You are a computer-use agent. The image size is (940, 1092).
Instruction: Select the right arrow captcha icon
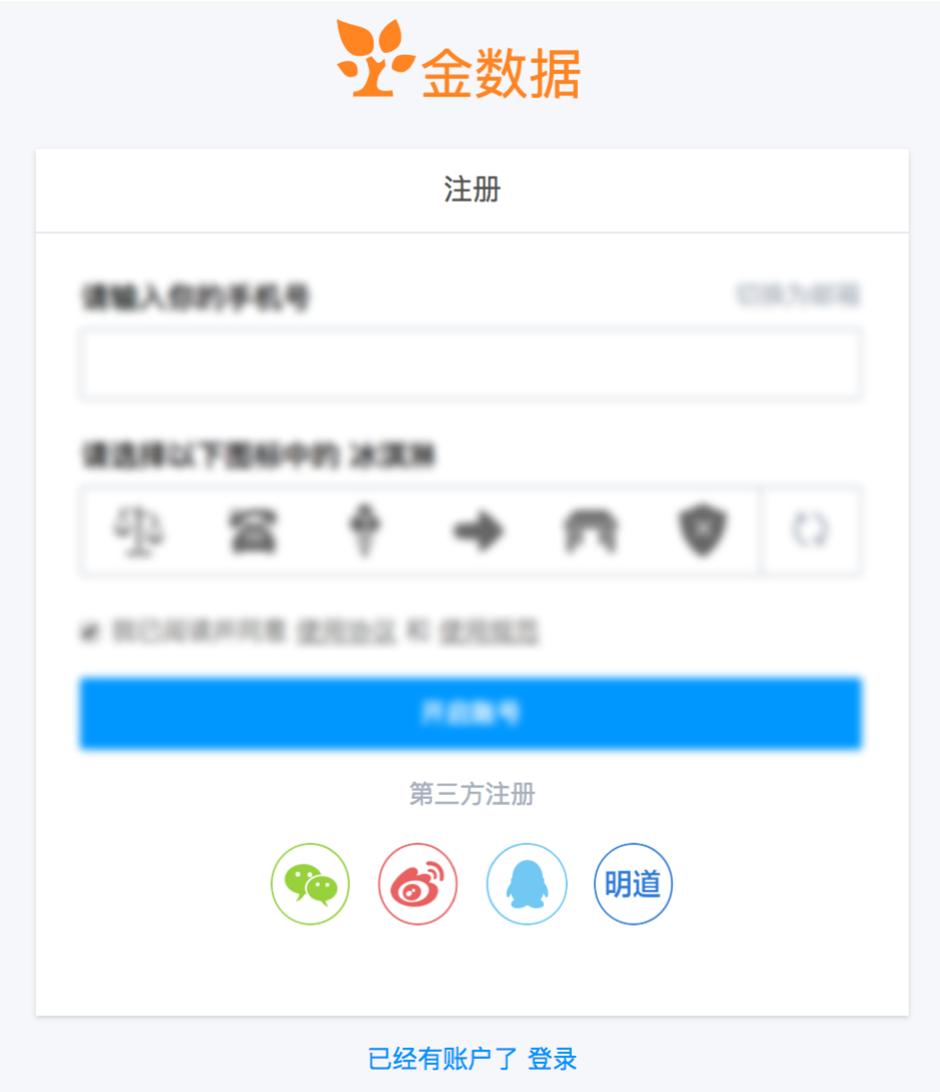477,531
